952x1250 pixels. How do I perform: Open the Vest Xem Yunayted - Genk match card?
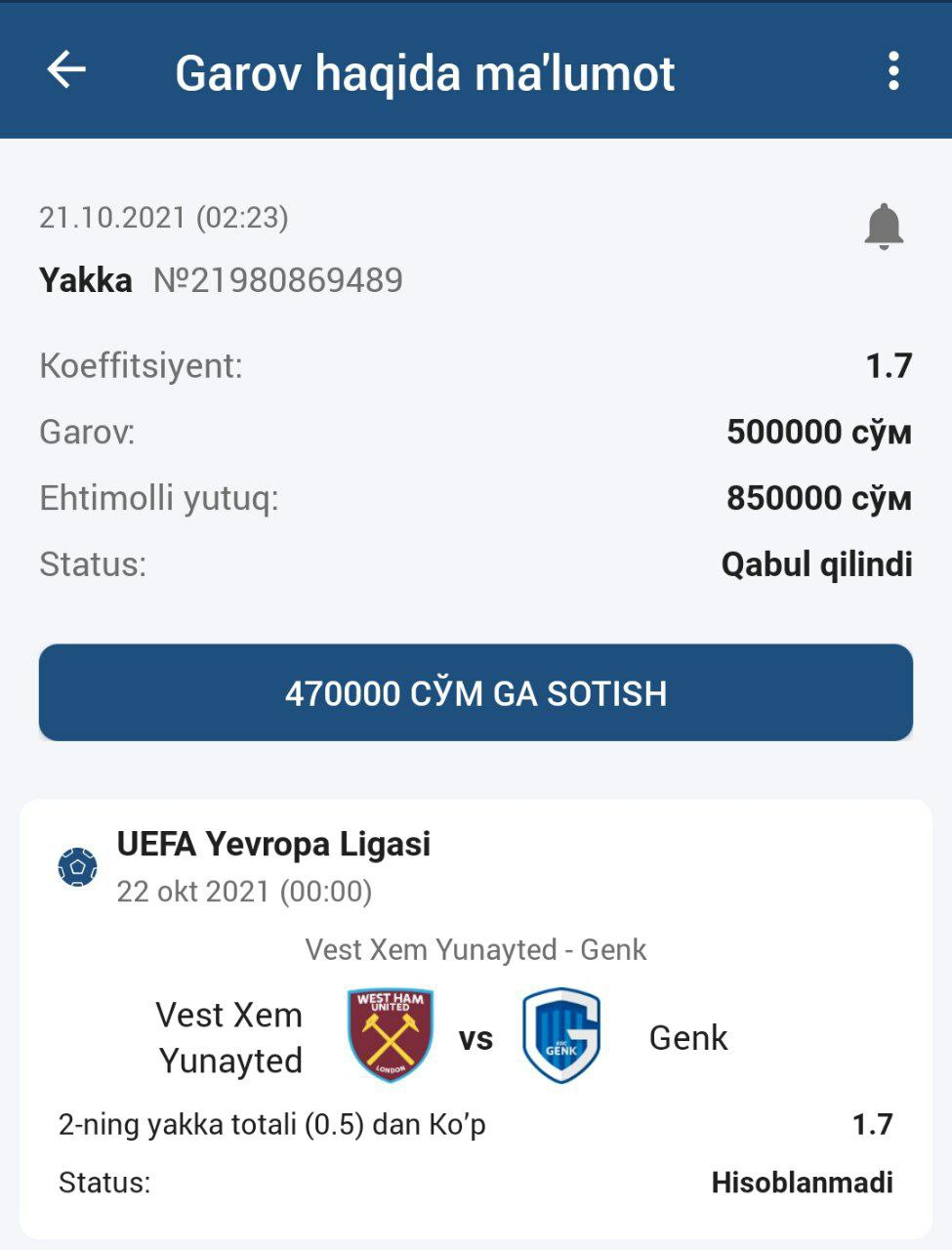coord(476,1016)
